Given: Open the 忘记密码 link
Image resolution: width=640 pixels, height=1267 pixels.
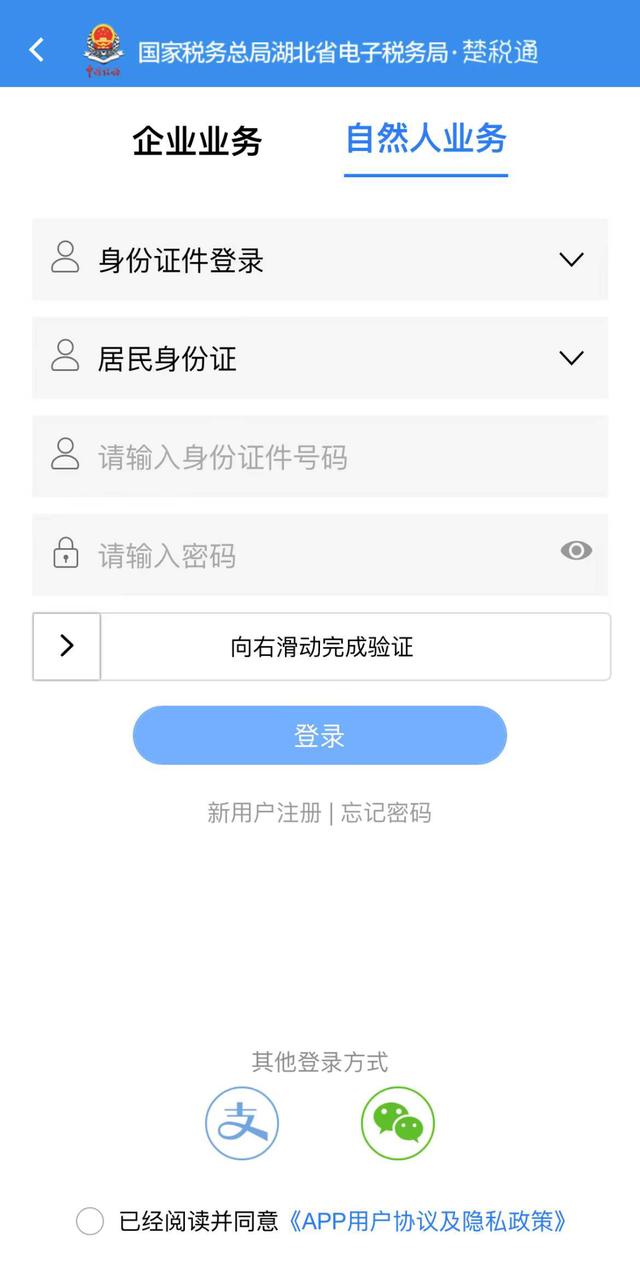Looking at the screenshot, I should [386, 813].
